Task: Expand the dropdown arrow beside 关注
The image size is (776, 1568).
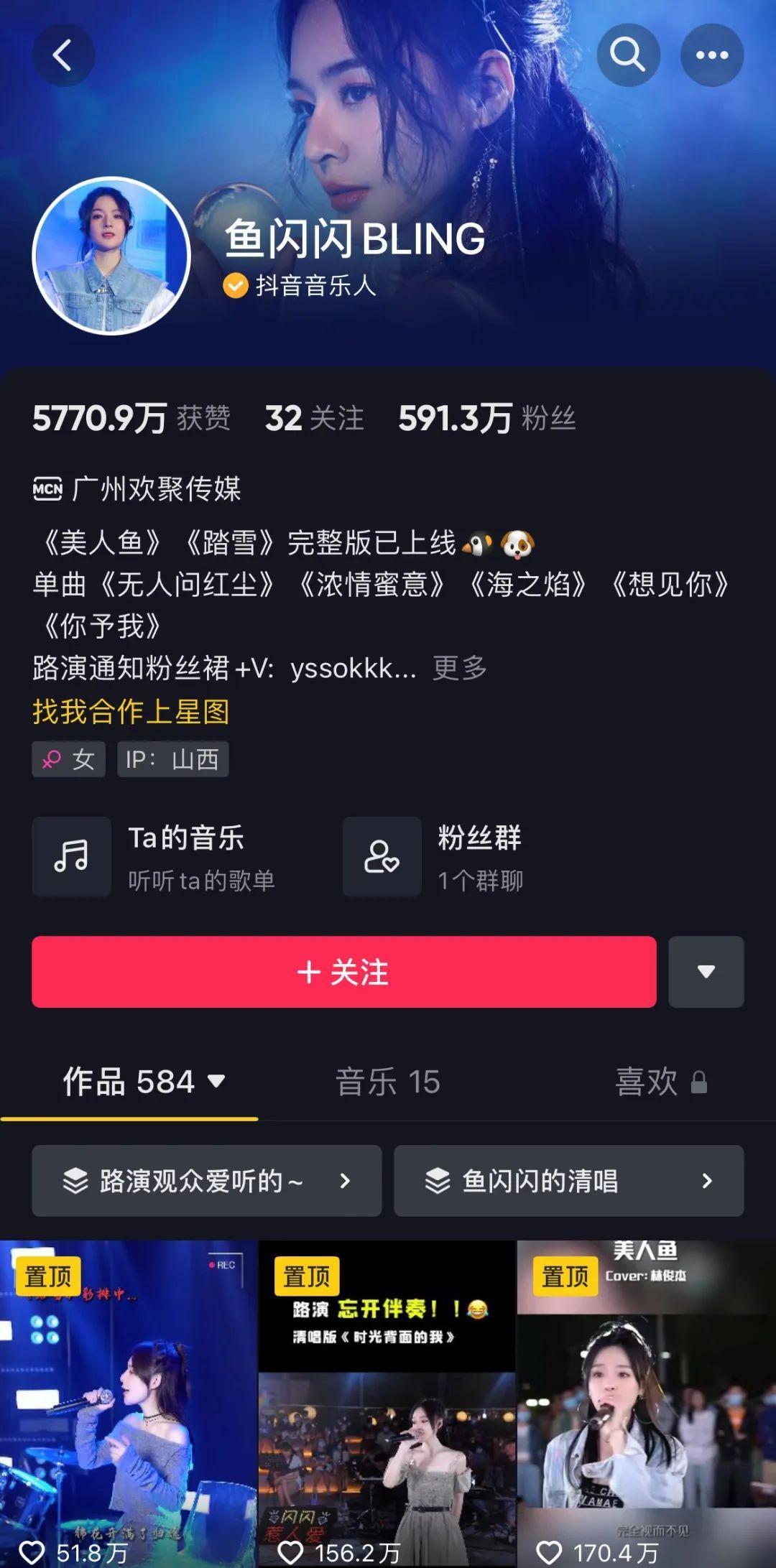Action: (x=706, y=972)
